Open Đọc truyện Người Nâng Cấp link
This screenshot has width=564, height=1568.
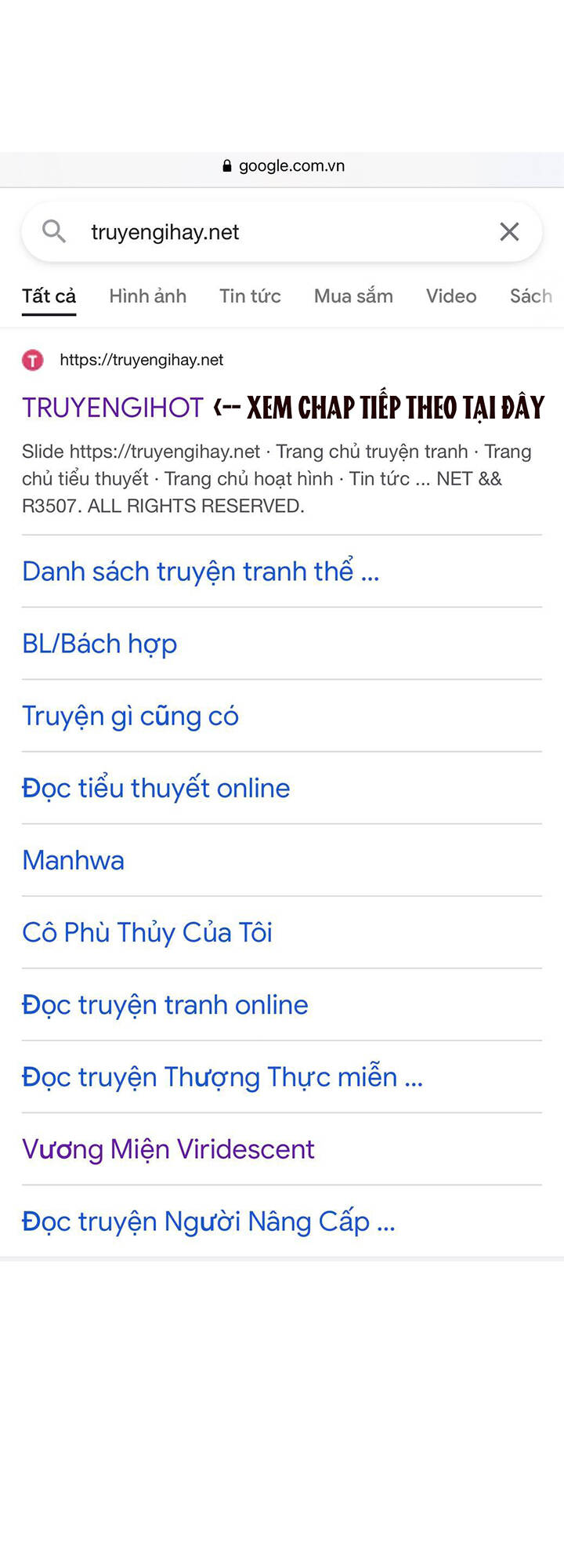pyautogui.click(x=208, y=1221)
